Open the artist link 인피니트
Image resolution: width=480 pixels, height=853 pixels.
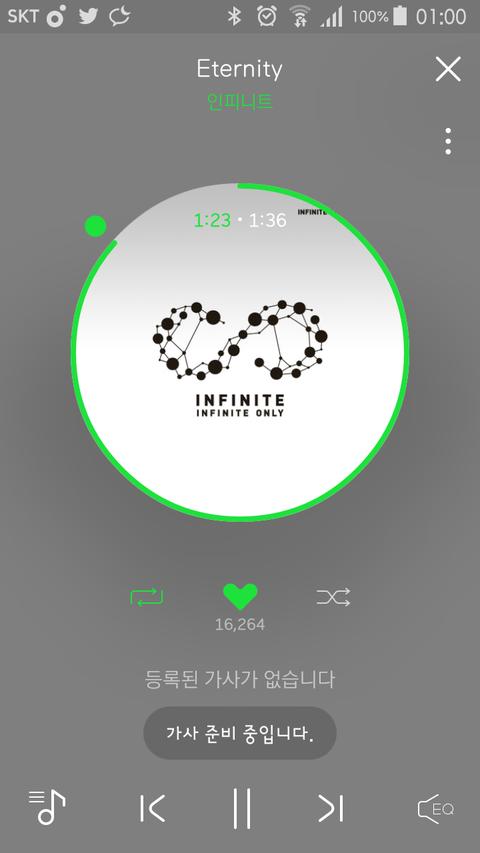tap(240, 102)
